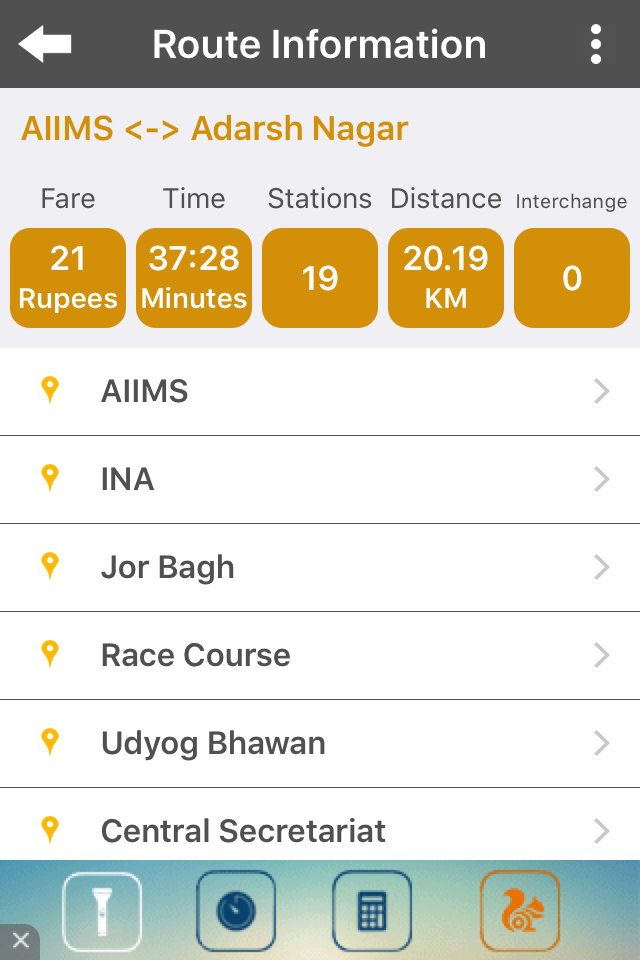Image resolution: width=640 pixels, height=960 pixels.
Task: Open the Race Course station
Action: [320, 655]
